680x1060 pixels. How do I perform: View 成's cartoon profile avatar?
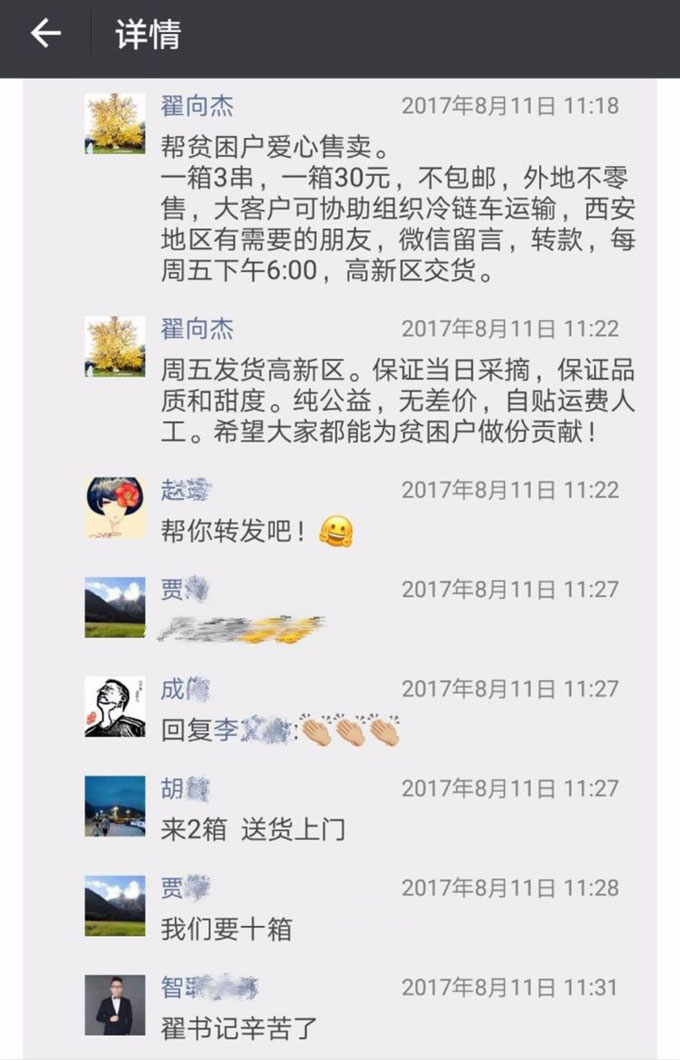coord(115,706)
